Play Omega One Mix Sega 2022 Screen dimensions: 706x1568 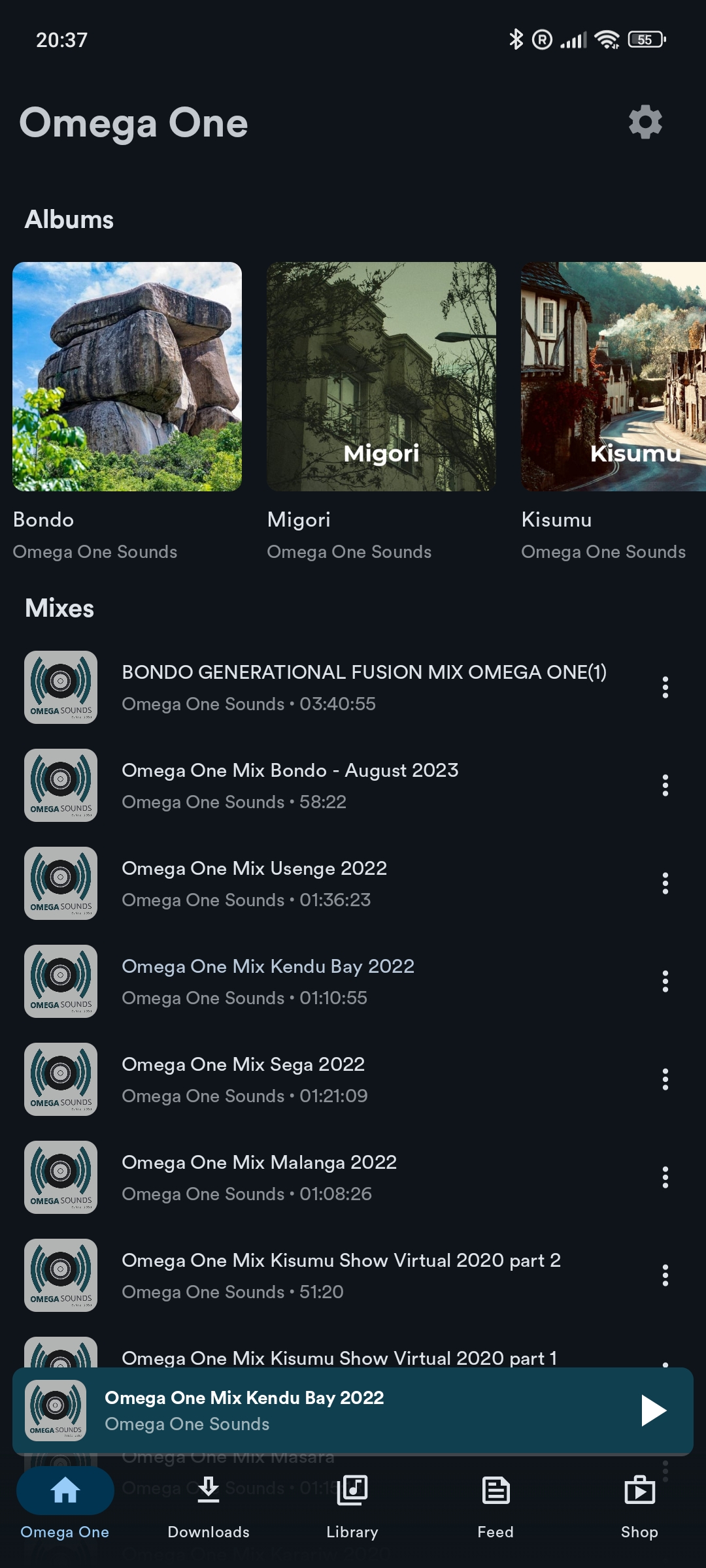pyautogui.click(x=243, y=1079)
